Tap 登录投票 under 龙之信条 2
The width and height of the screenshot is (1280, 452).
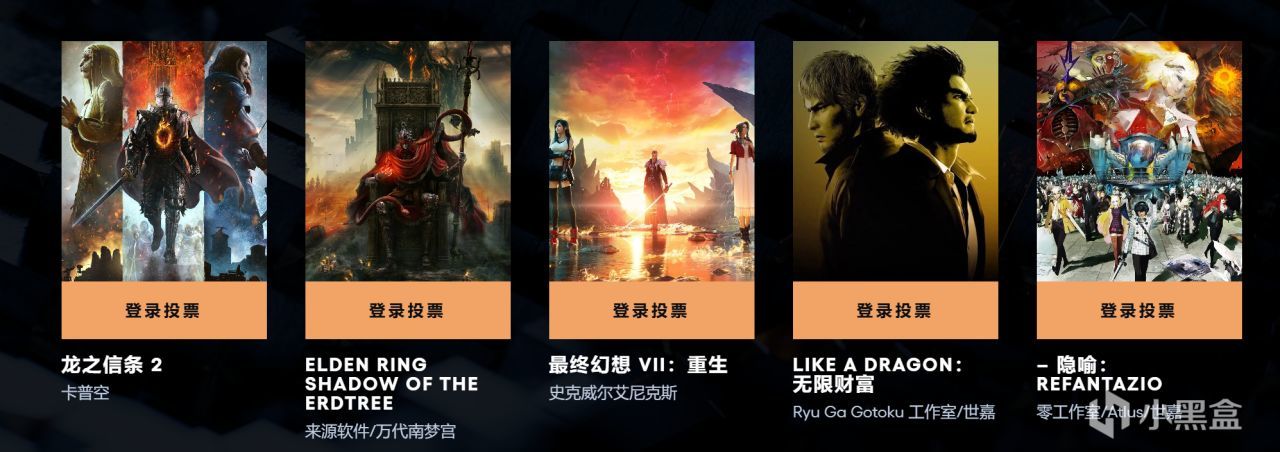(x=163, y=311)
